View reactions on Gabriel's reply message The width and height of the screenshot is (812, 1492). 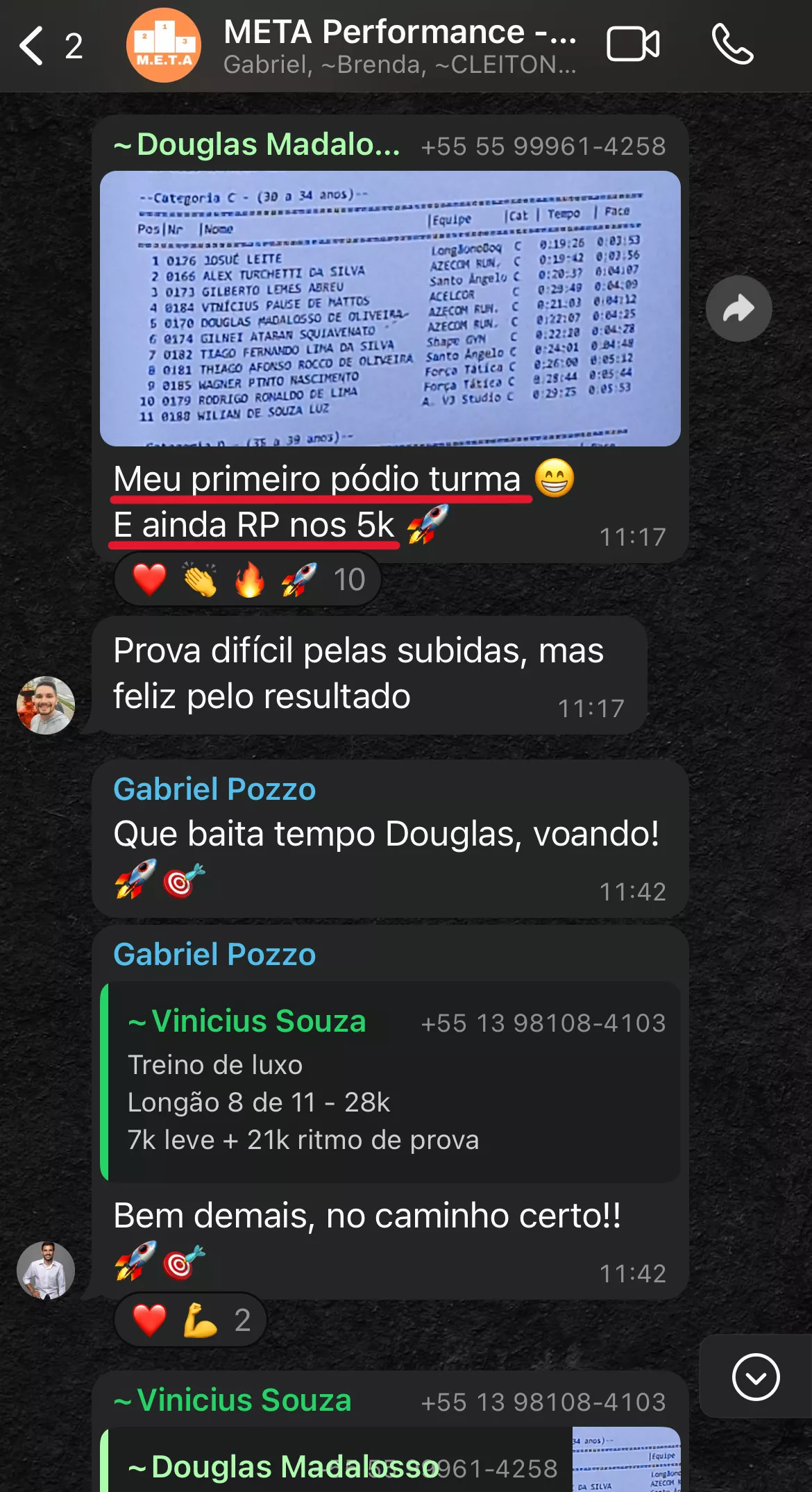click(191, 1320)
